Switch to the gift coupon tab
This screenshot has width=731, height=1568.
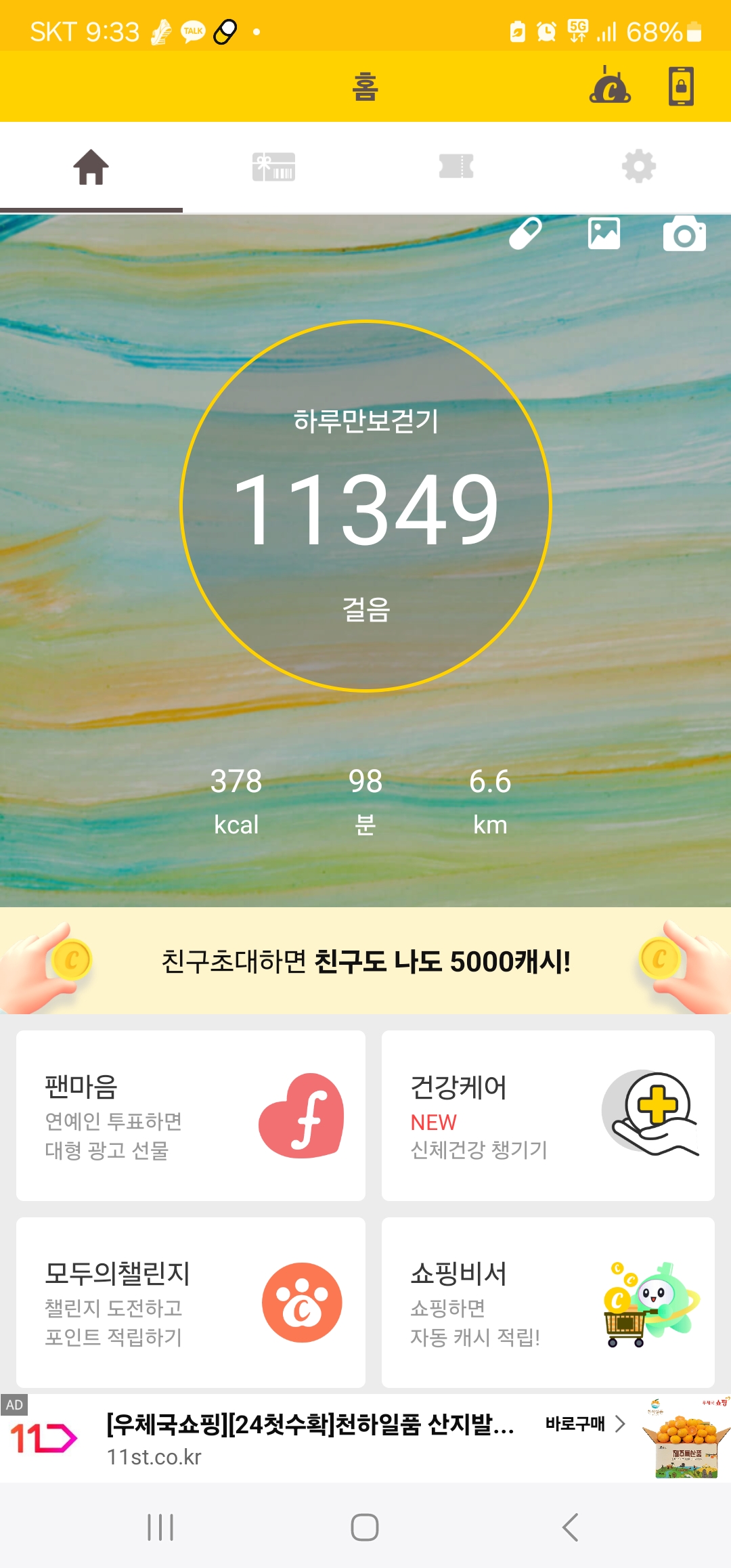tap(273, 167)
